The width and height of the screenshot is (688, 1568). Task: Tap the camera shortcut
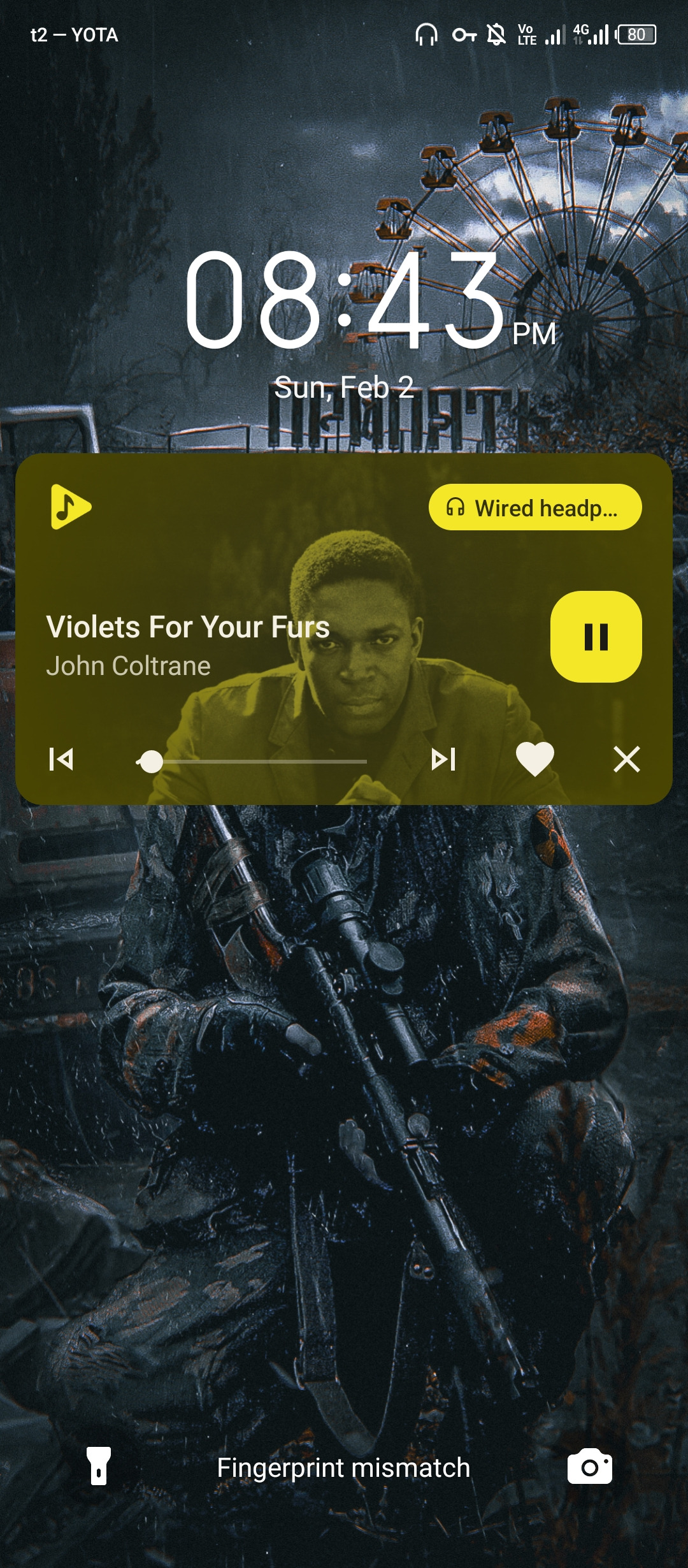589,1466
